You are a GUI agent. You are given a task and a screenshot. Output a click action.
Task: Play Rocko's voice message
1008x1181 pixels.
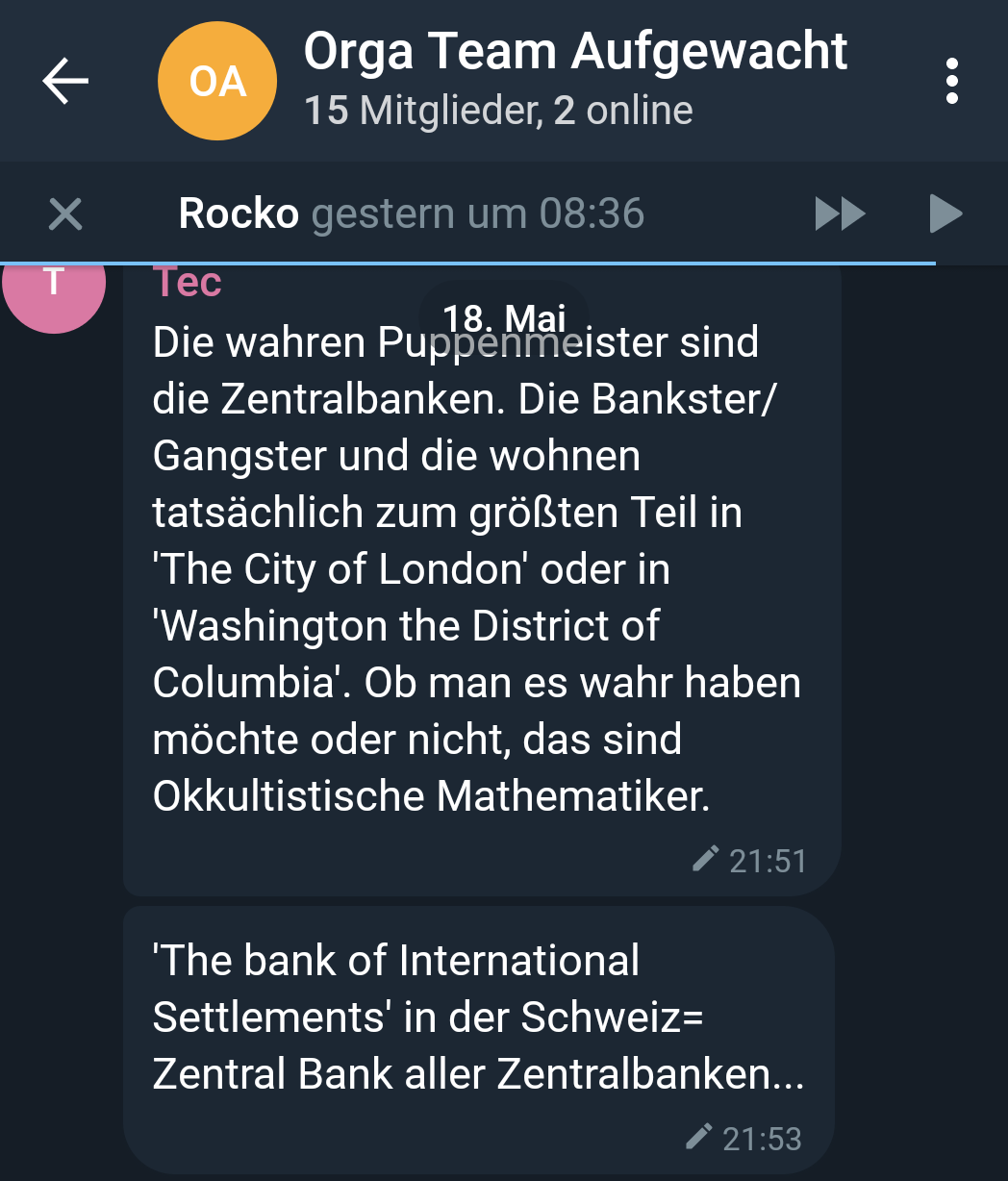(x=945, y=214)
